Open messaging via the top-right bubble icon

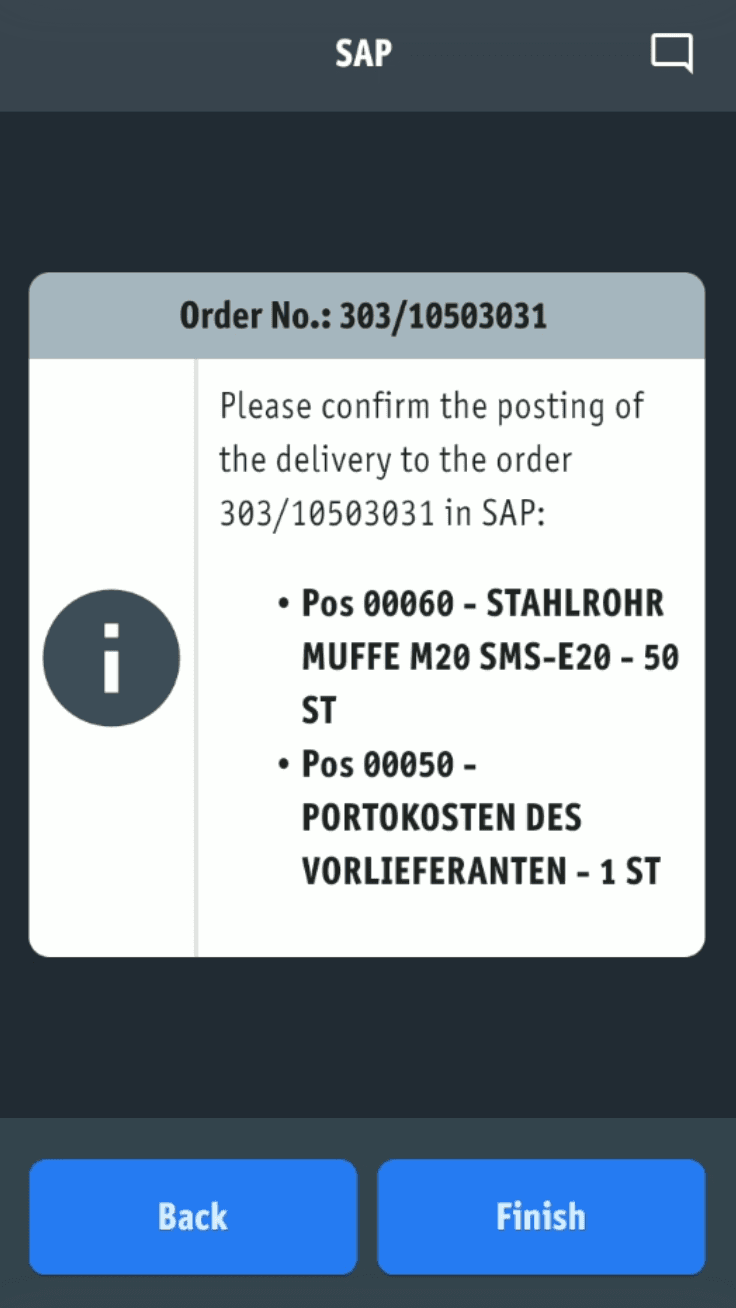point(673,52)
